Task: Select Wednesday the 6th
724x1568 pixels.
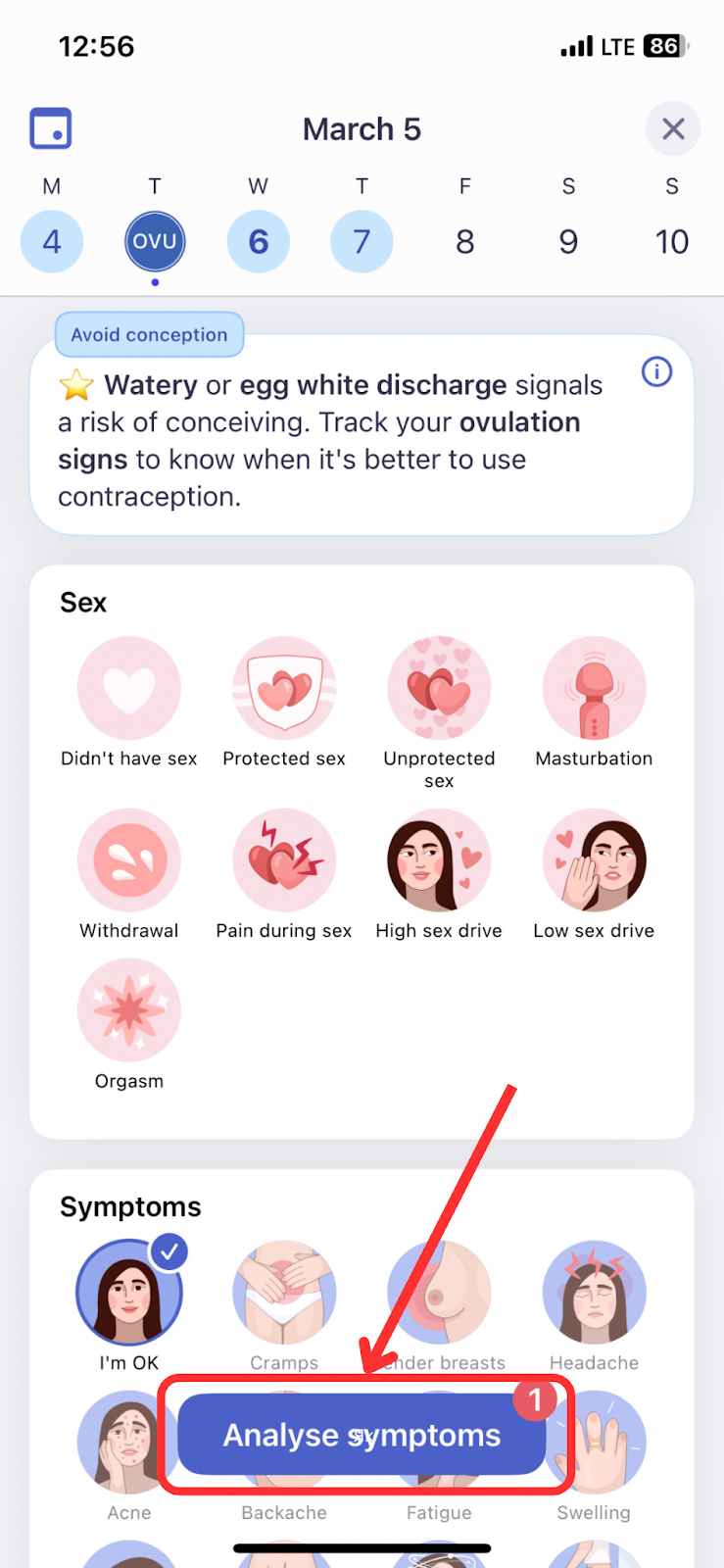Action: (259, 241)
